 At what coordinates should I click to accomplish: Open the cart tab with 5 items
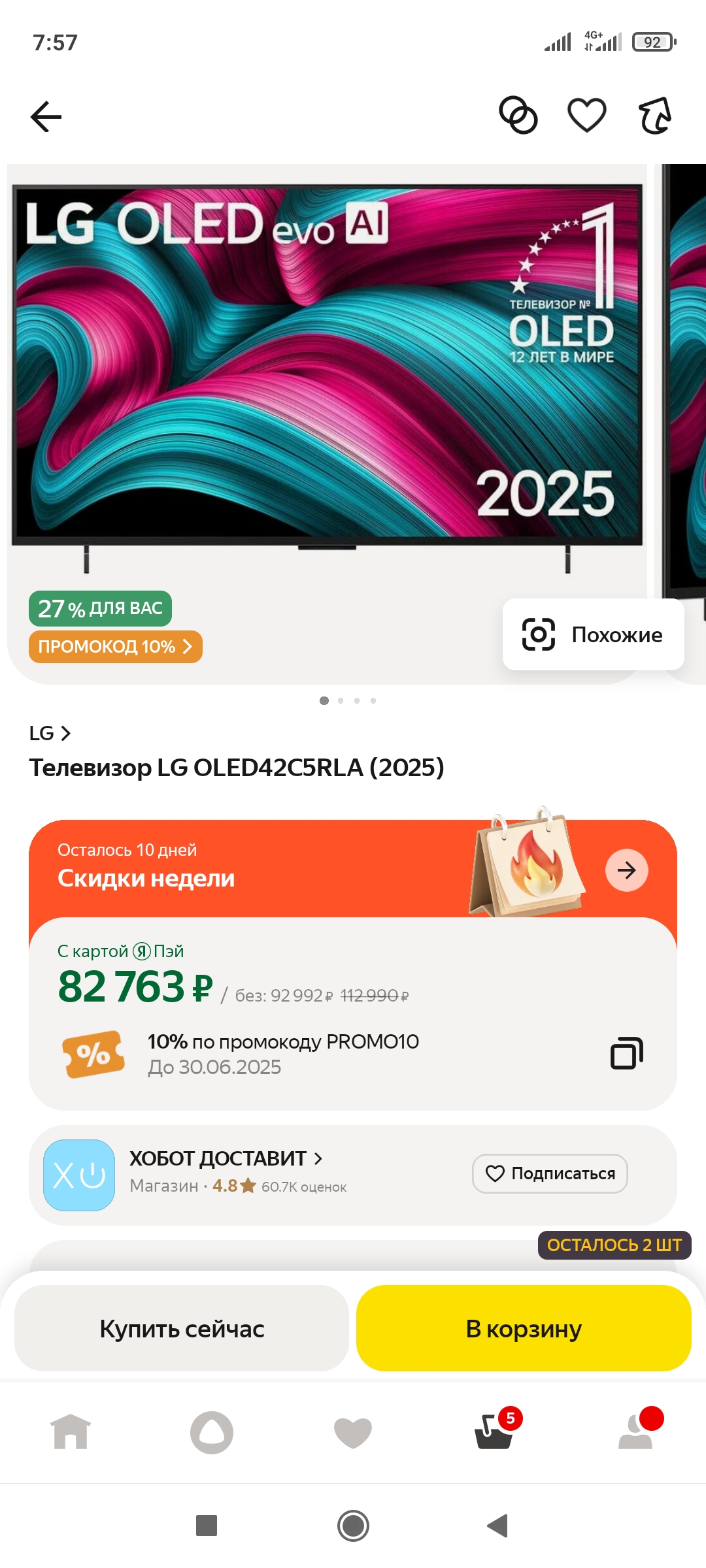click(494, 1432)
